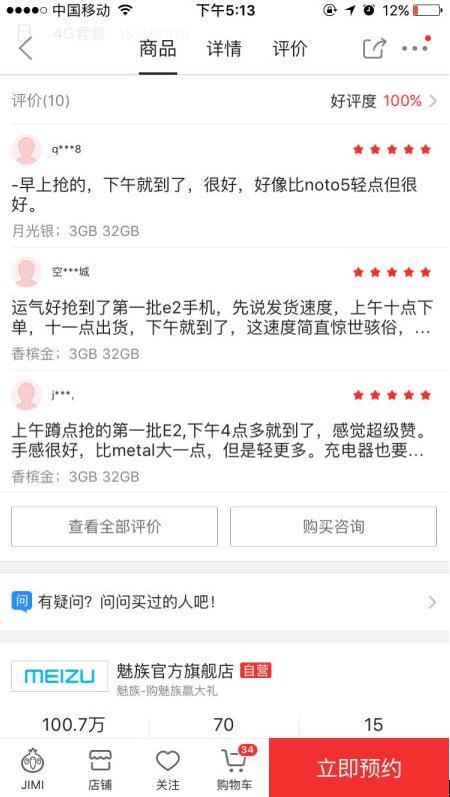This screenshot has width=450, height=797.
Task: Go back with the top-left arrow
Action: (25, 49)
